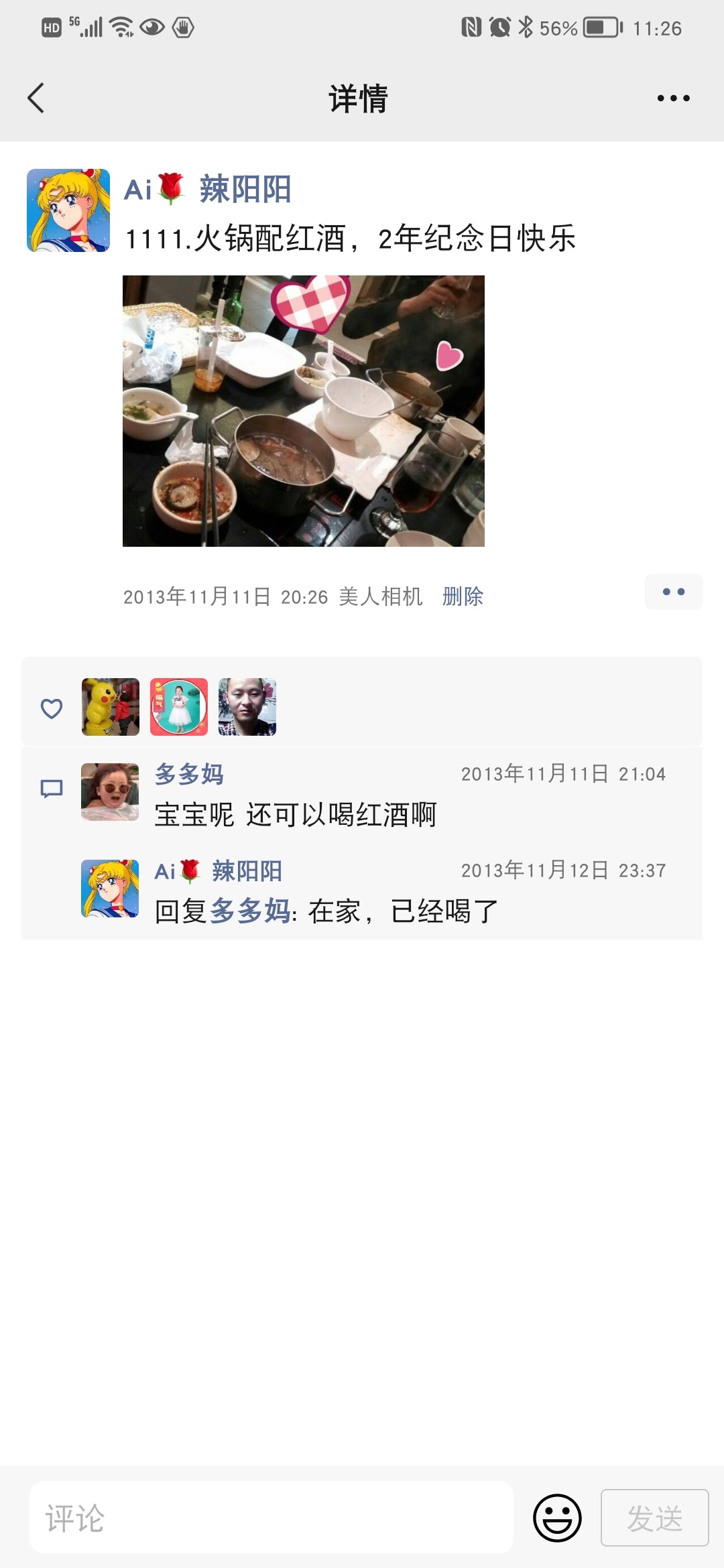This screenshot has height=1568, width=724.
Task: Open Ai 辣阳阳's avatar on the post
Action: 68,210
